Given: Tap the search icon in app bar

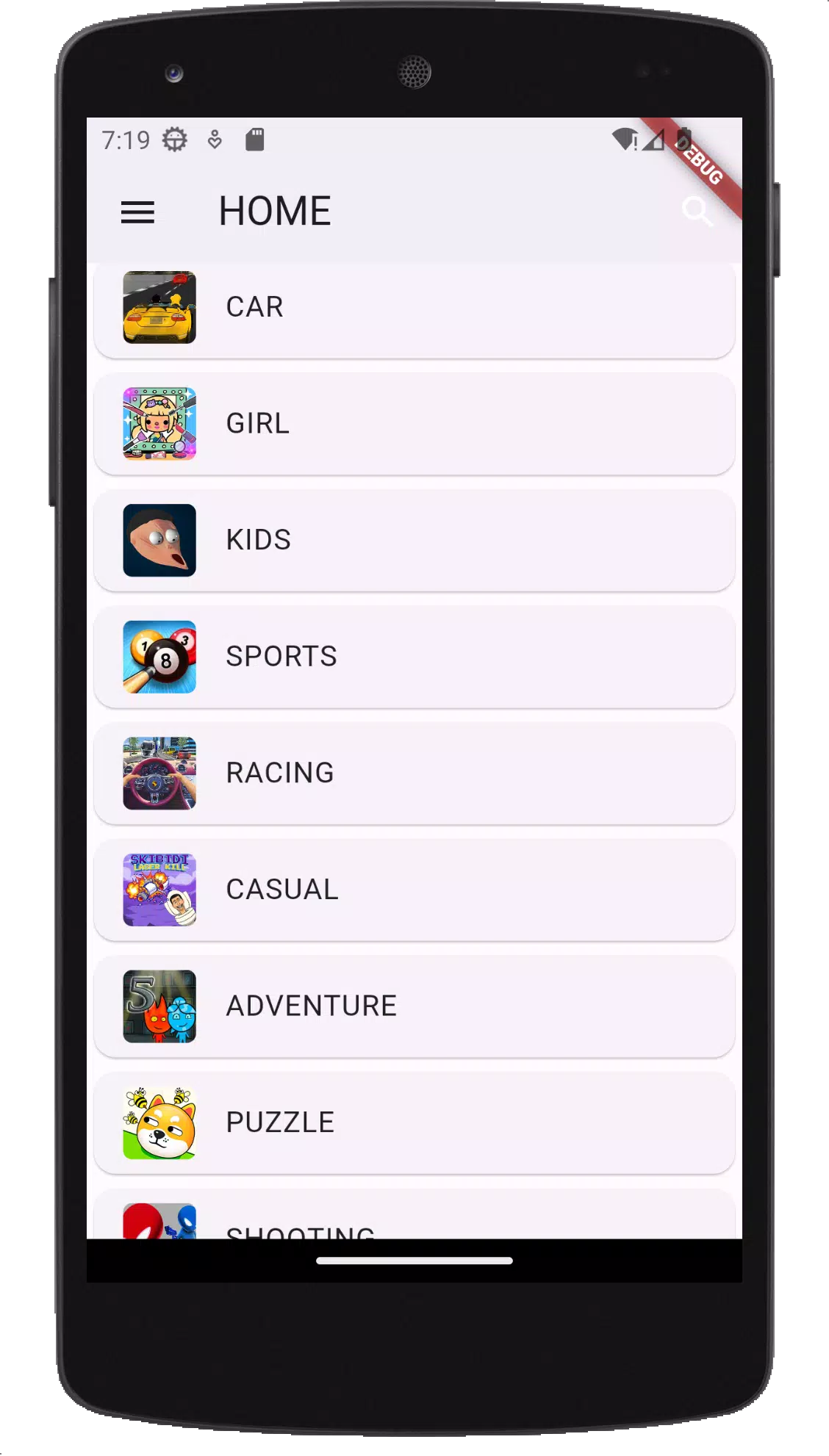Looking at the screenshot, I should point(696,212).
